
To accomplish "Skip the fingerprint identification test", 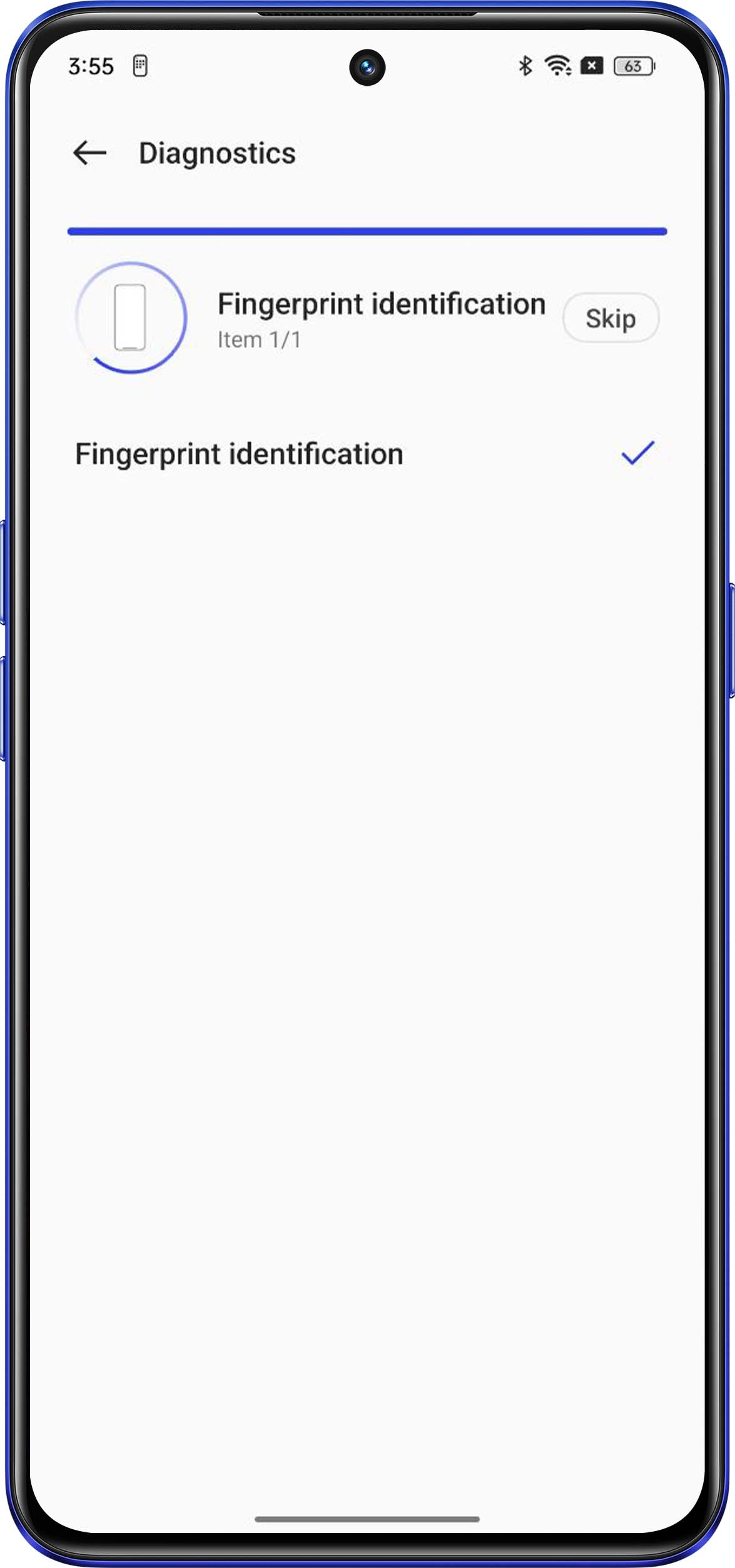I will pos(610,318).
